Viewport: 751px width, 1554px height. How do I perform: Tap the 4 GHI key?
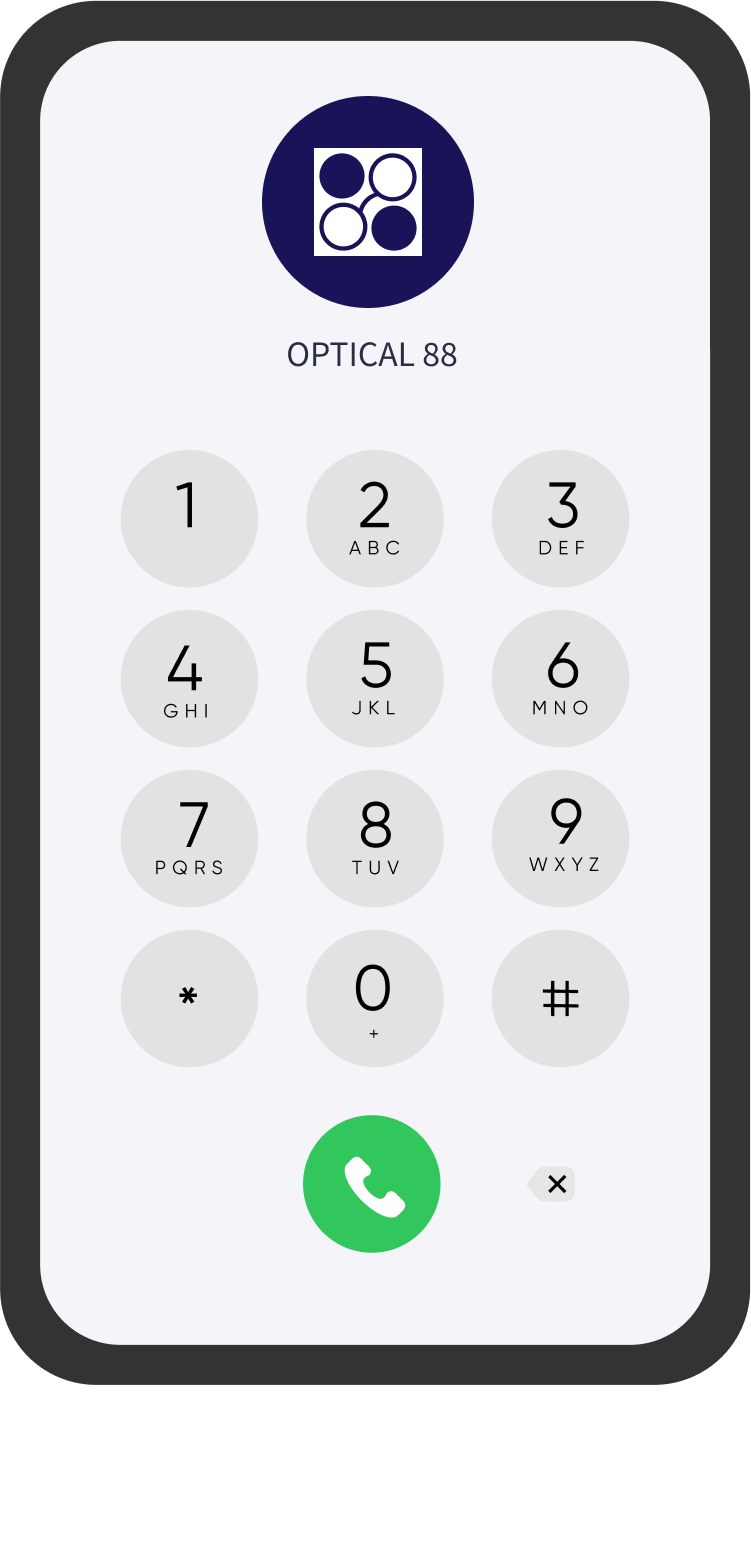pyautogui.click(x=189, y=679)
